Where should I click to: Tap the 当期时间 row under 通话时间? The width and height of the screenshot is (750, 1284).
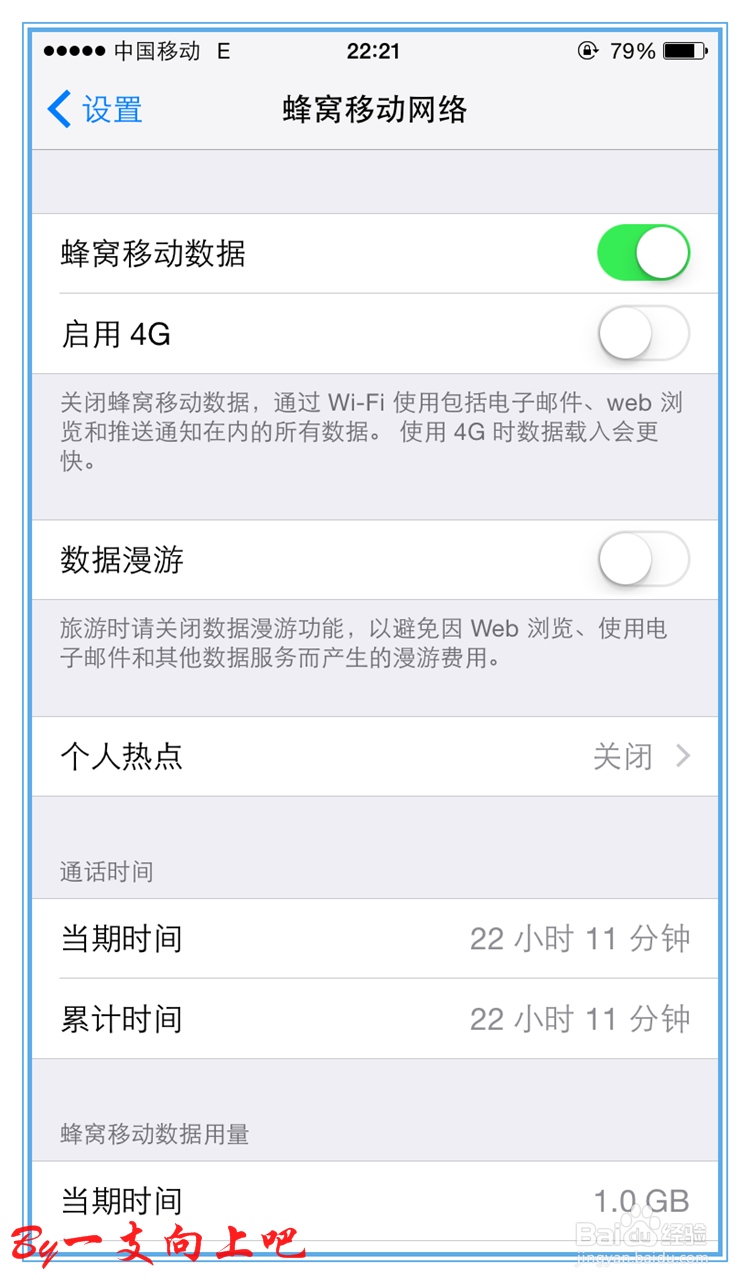(x=375, y=938)
